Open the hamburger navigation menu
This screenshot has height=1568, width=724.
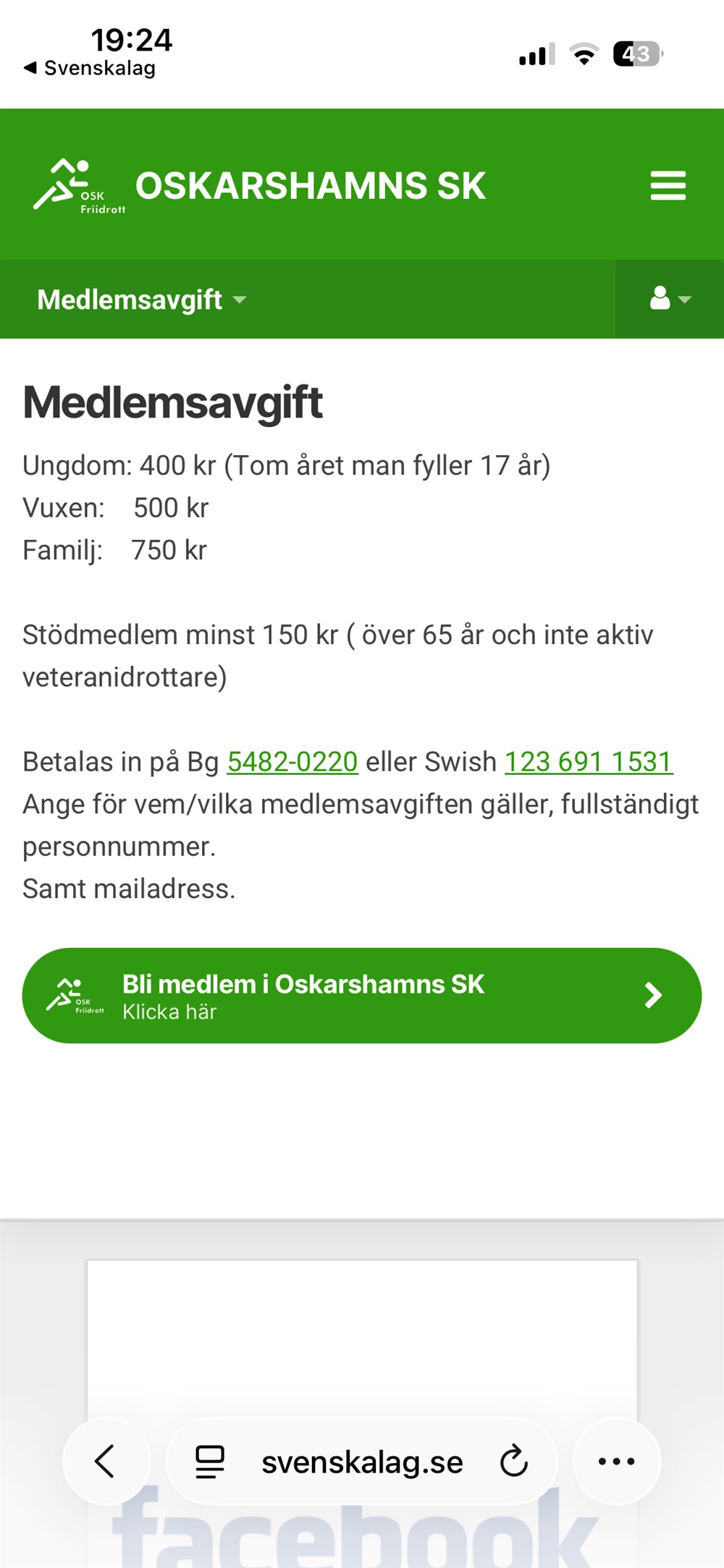point(668,186)
